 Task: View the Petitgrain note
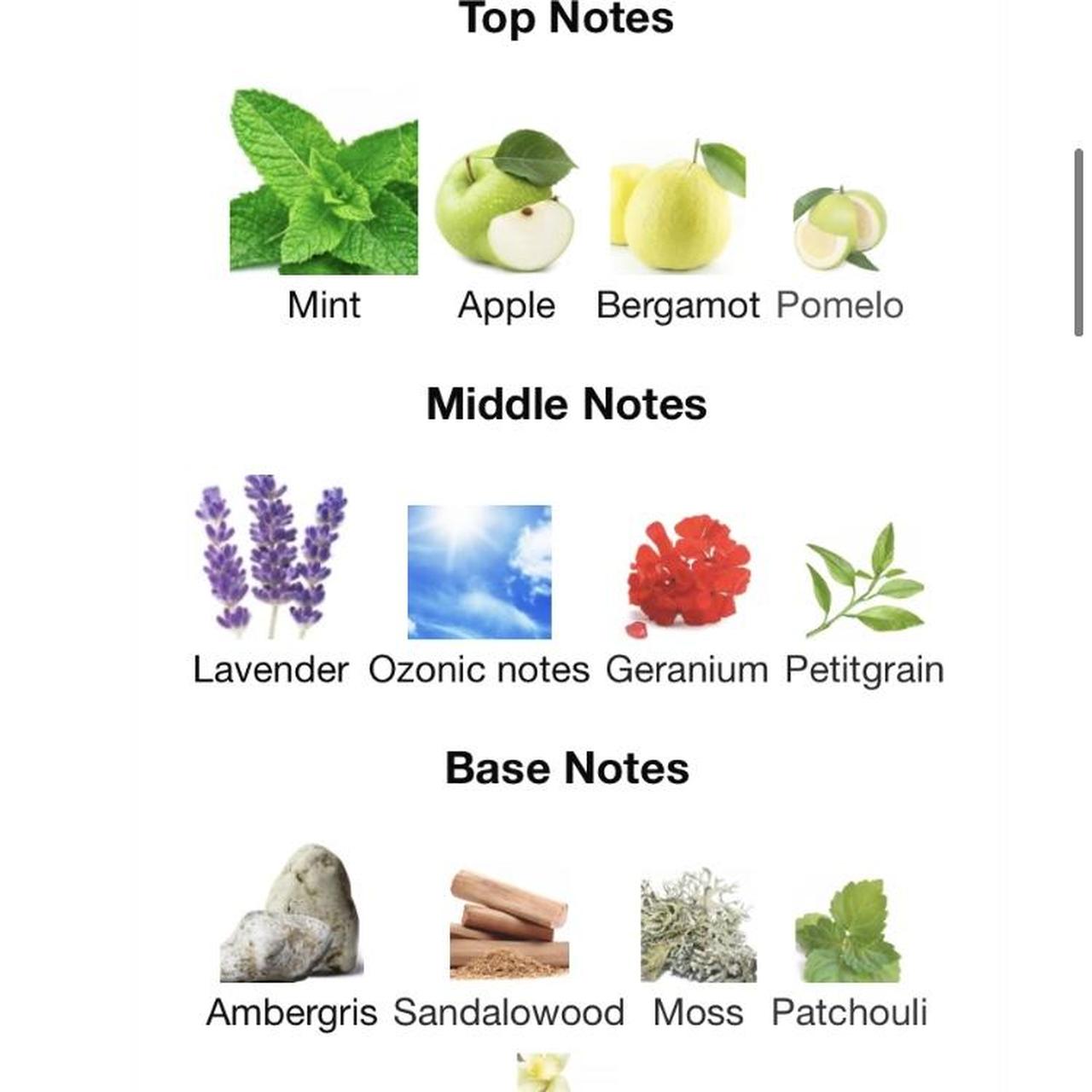click(863, 580)
